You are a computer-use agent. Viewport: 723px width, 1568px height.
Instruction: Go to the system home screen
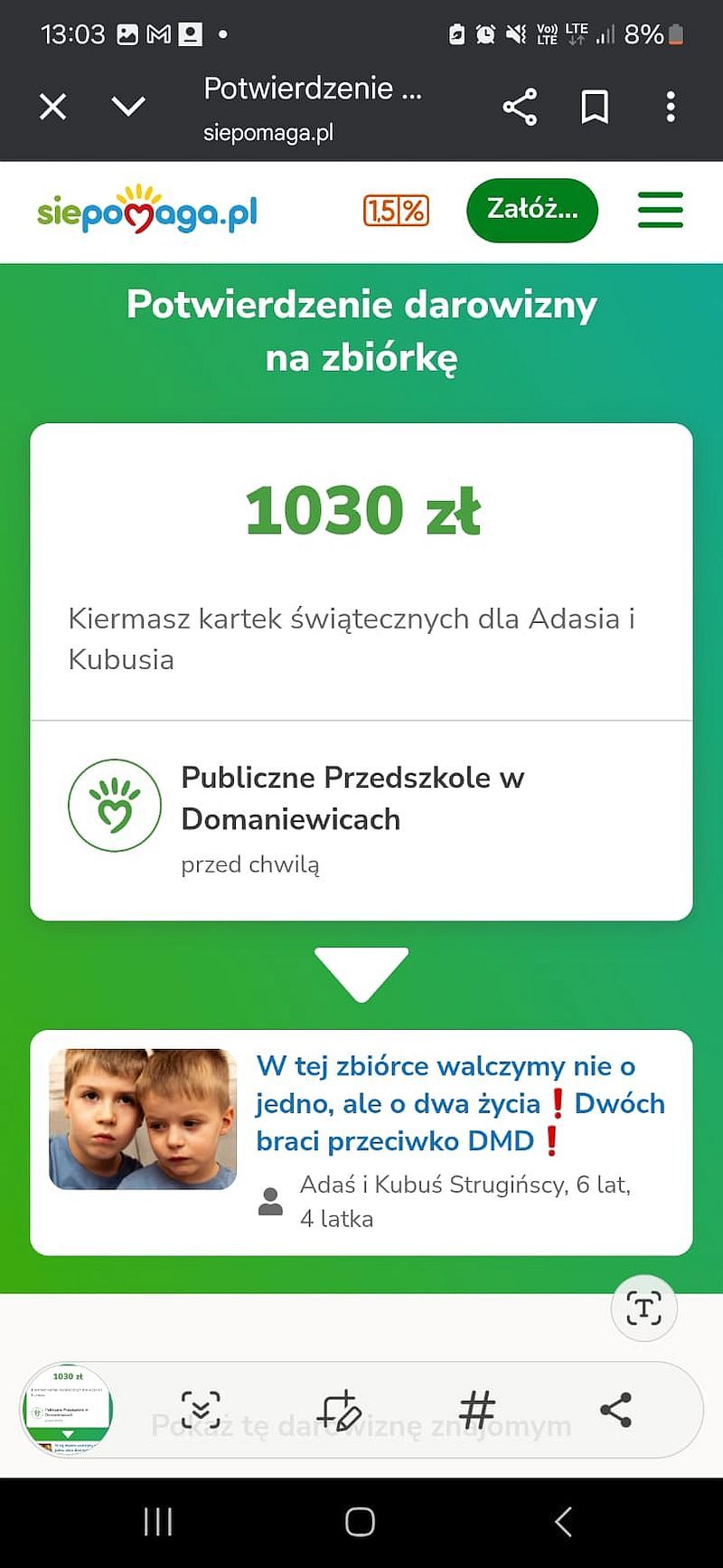[360, 1521]
